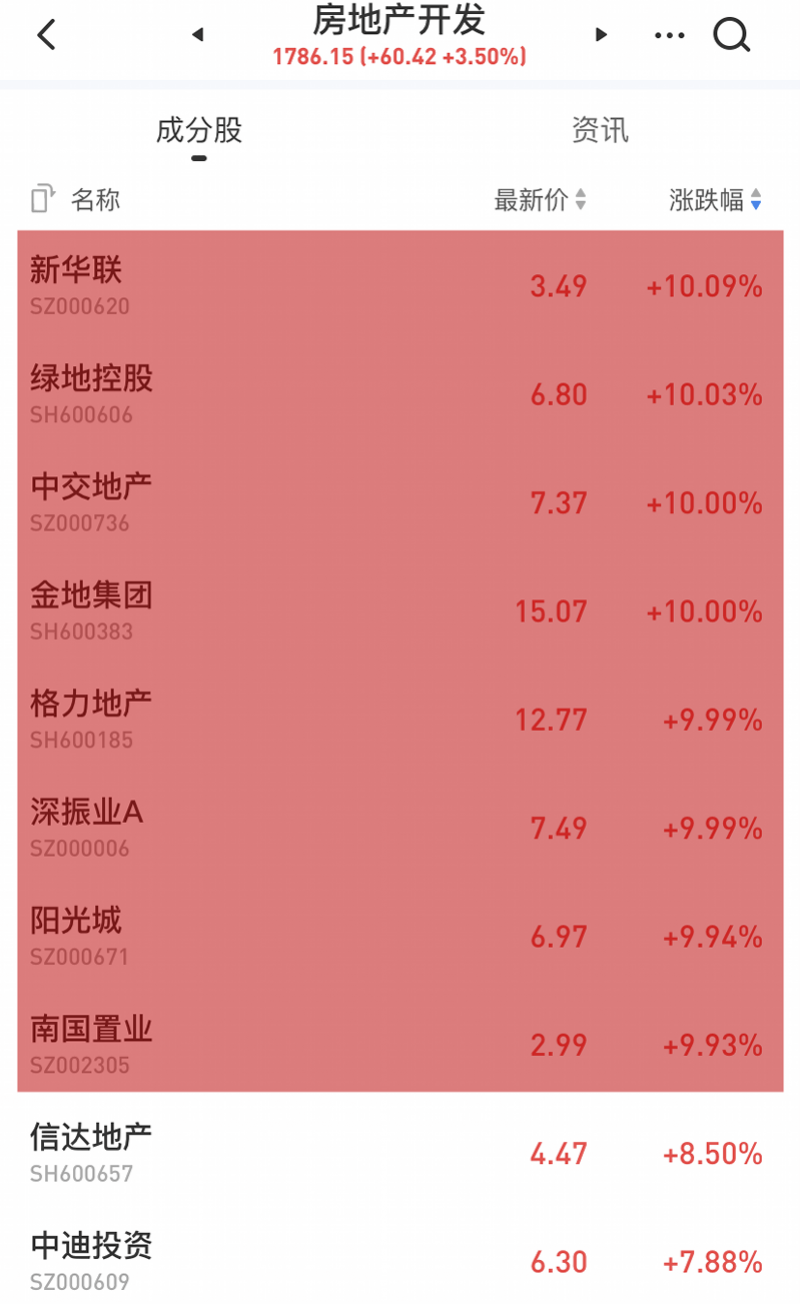The height and width of the screenshot is (1304, 800).
Task: Switch to the 资讯 tab
Action: (x=598, y=130)
